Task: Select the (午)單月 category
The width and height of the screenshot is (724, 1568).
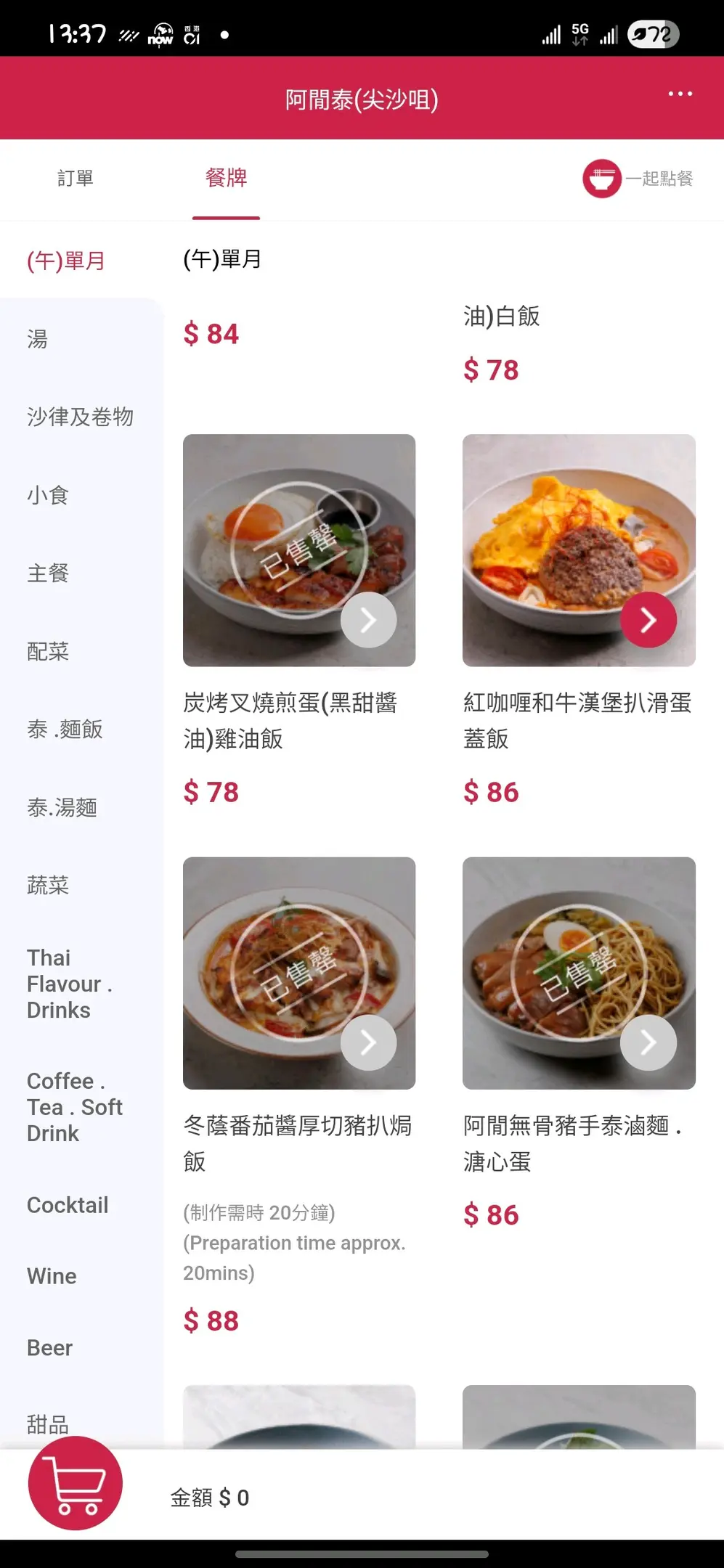Action: [x=66, y=261]
